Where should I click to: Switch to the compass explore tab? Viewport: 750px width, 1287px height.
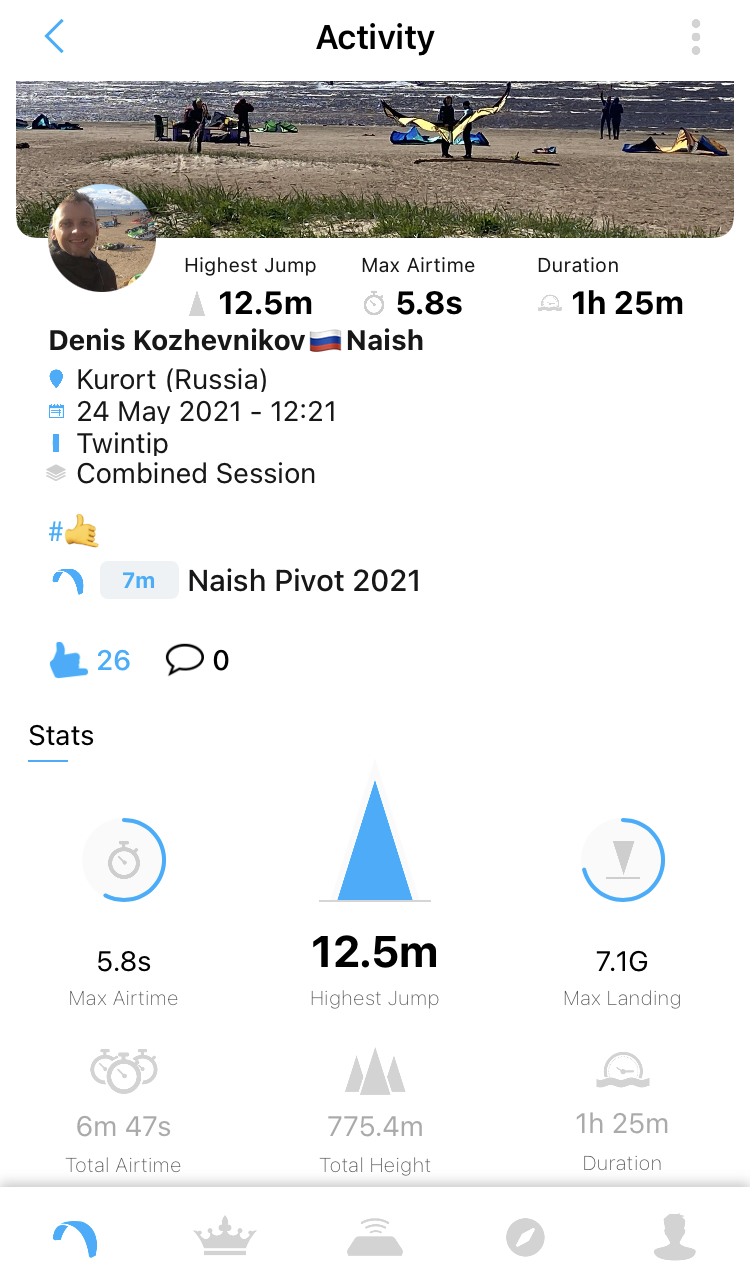click(525, 1238)
